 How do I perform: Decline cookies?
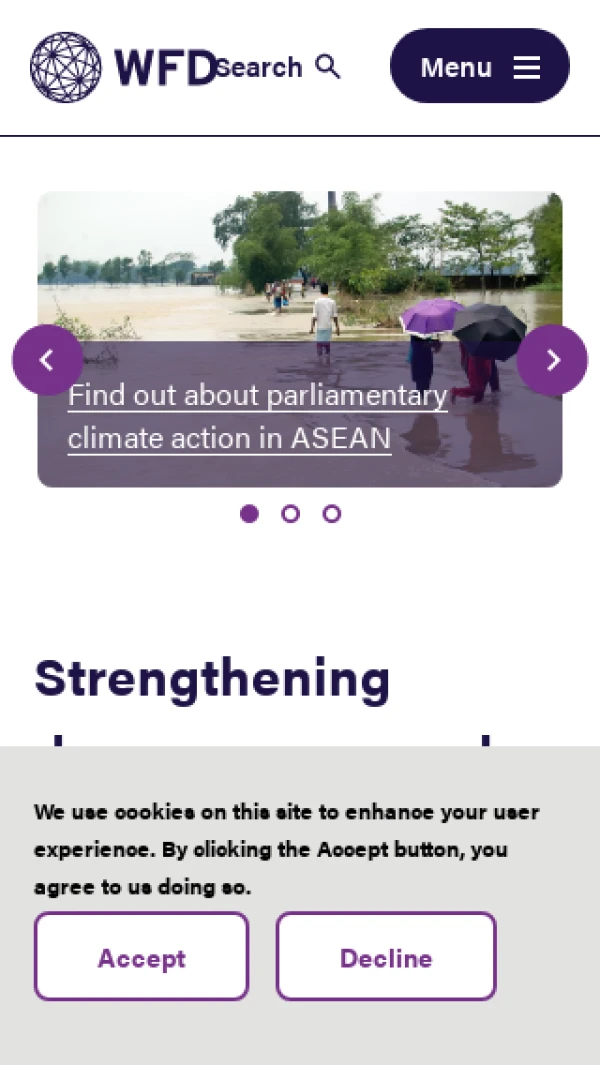click(386, 957)
